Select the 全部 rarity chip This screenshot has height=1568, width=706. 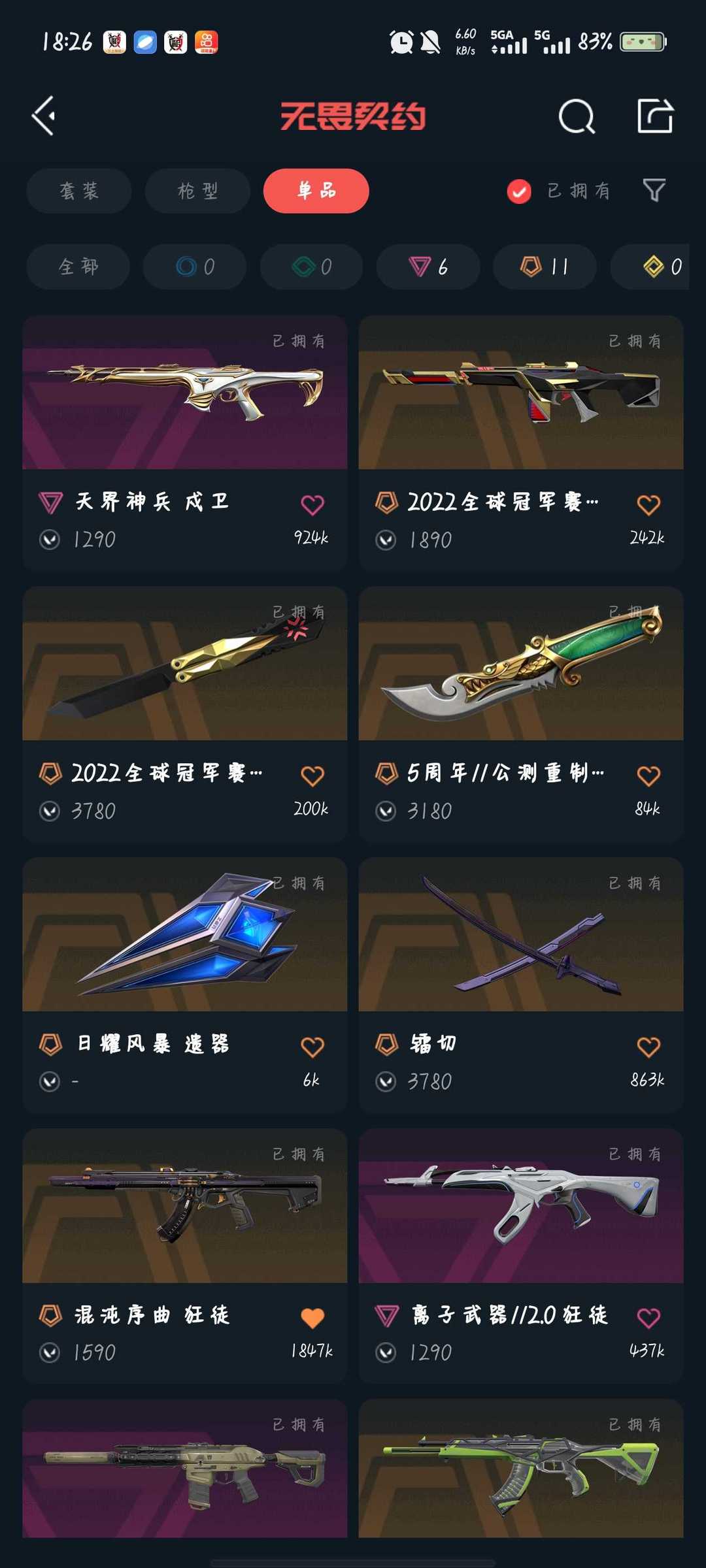coord(78,267)
